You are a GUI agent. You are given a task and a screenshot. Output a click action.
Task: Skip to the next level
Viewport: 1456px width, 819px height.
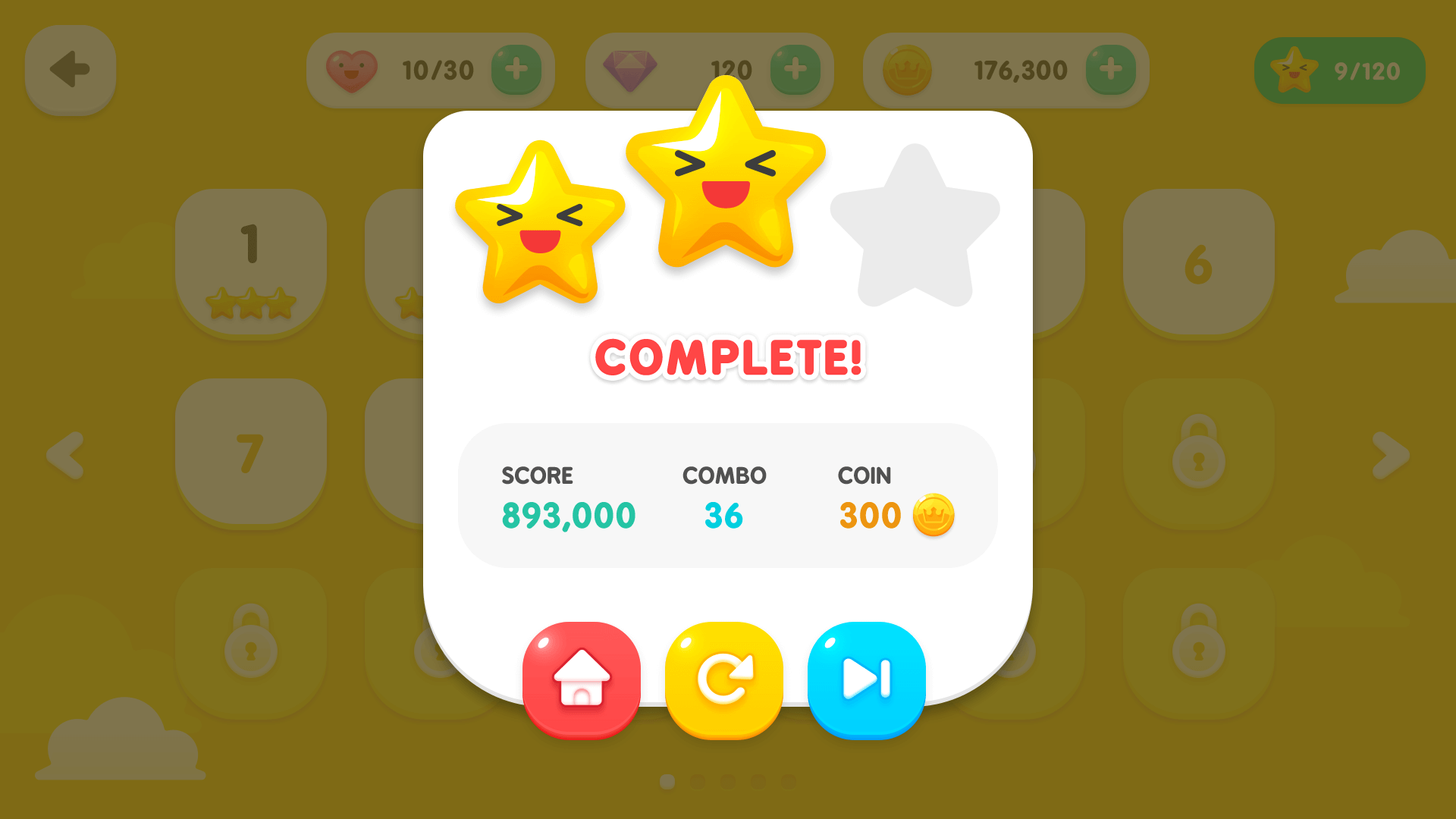(867, 679)
